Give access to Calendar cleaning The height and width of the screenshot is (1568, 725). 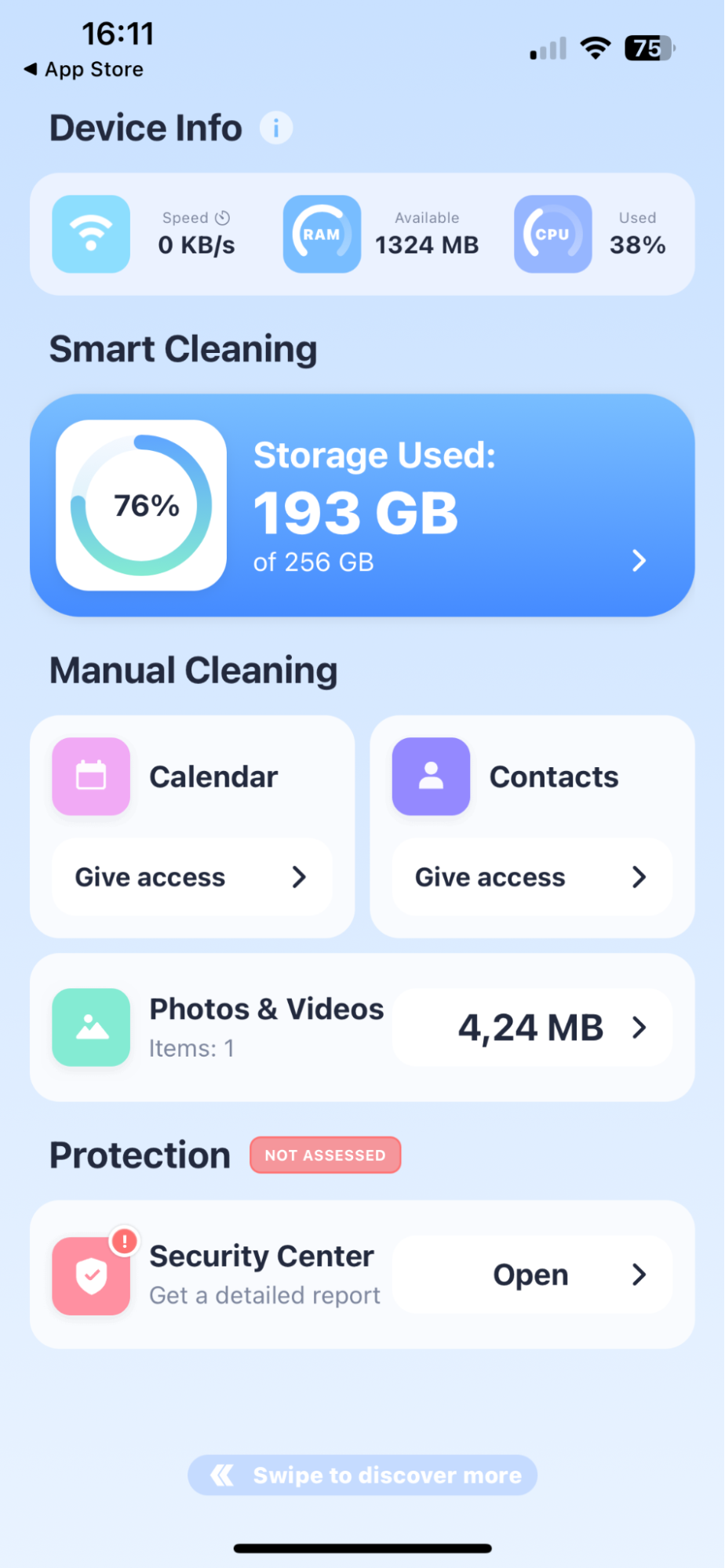click(x=191, y=877)
